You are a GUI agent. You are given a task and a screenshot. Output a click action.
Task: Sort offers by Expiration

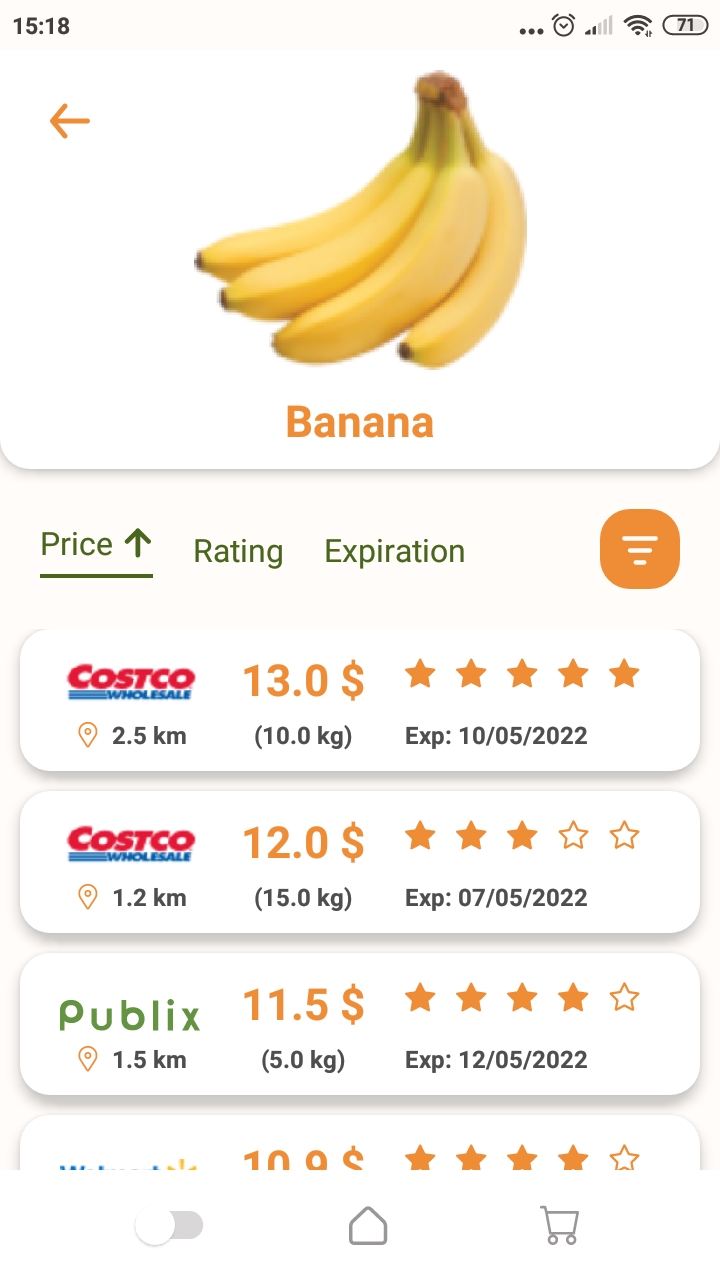tap(395, 551)
